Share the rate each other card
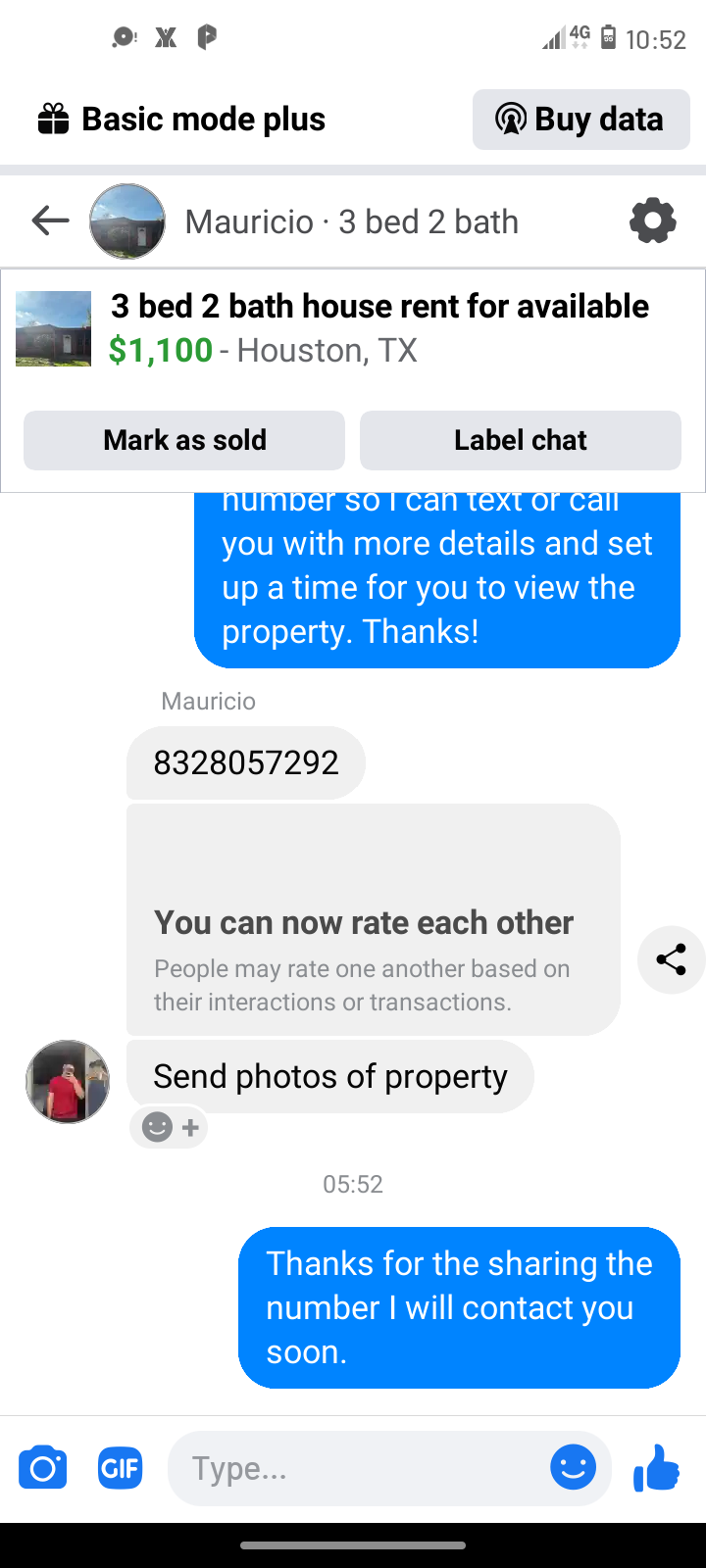The width and height of the screenshot is (706, 1568). click(671, 959)
